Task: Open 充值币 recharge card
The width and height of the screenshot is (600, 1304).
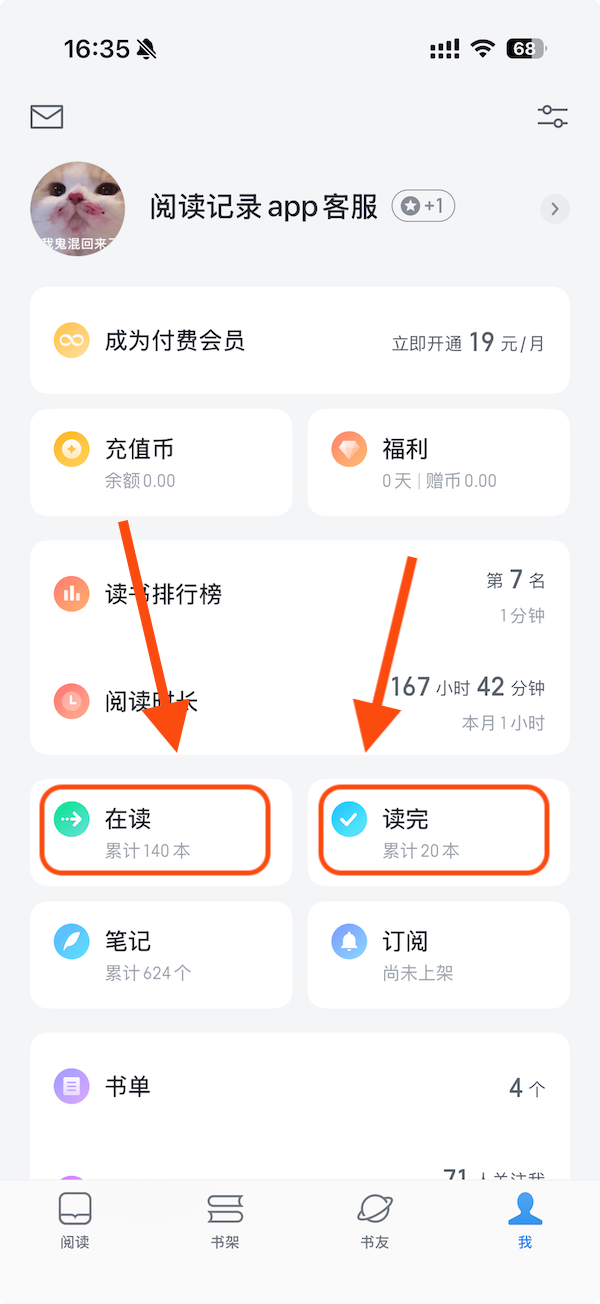Action: click(x=161, y=462)
